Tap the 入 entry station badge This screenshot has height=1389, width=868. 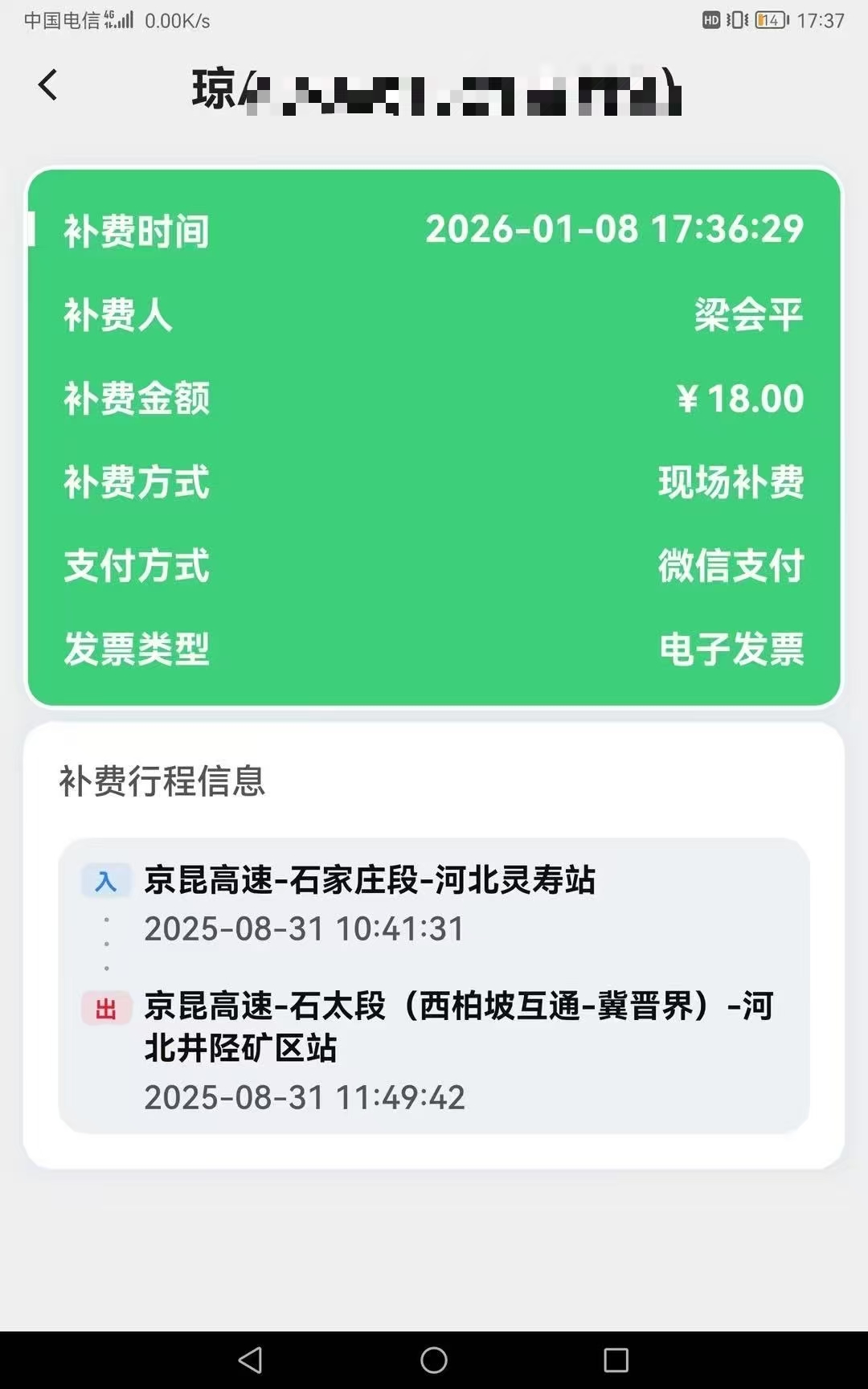(105, 880)
